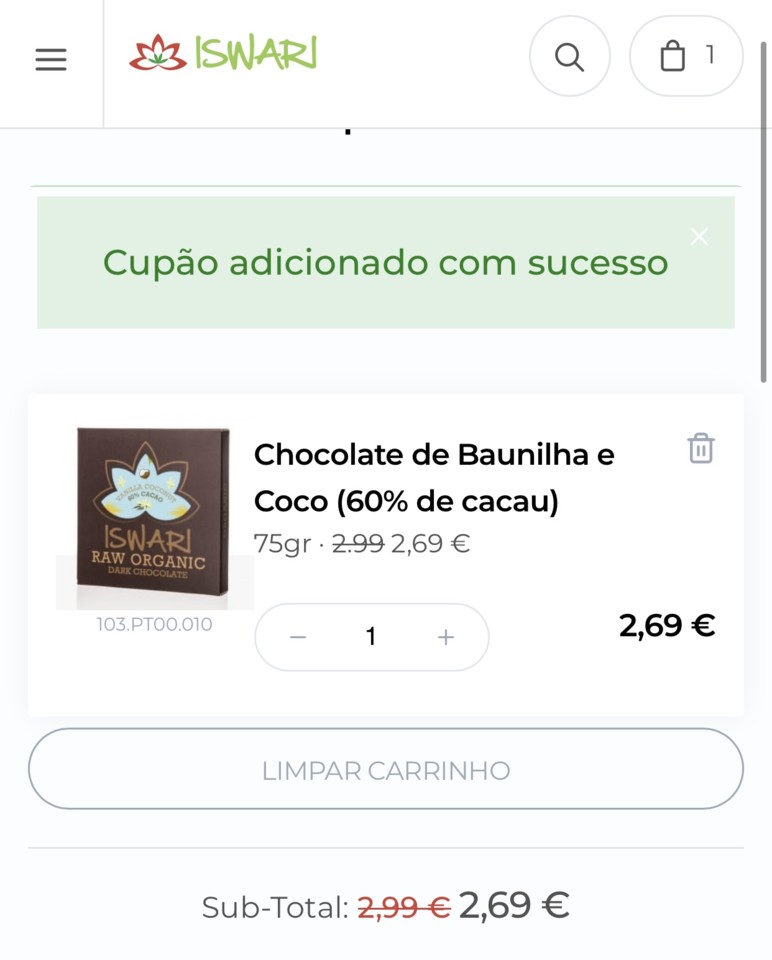This screenshot has height=960, width=772.
Task: Remove the chocolate from the cart
Action: click(x=701, y=448)
